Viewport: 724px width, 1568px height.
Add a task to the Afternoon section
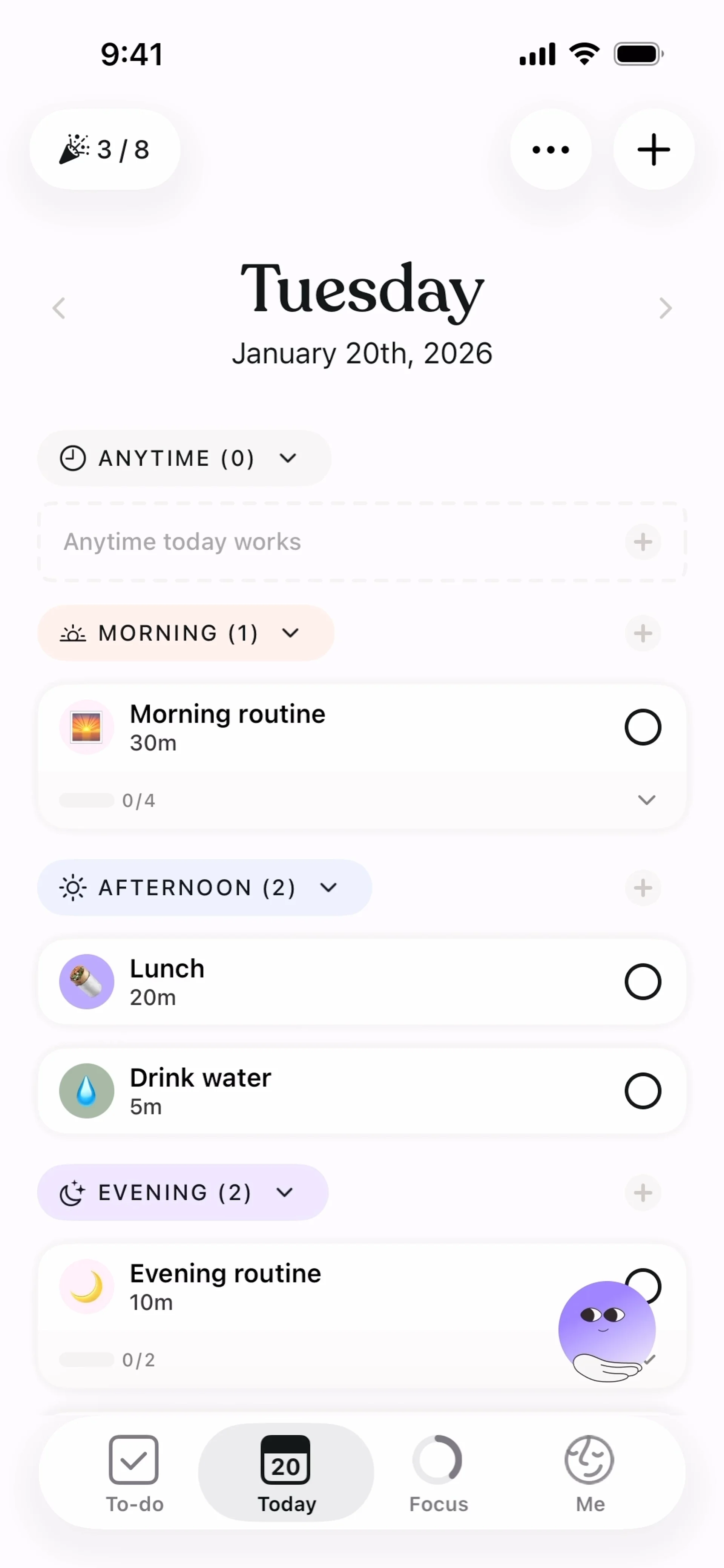(x=643, y=887)
